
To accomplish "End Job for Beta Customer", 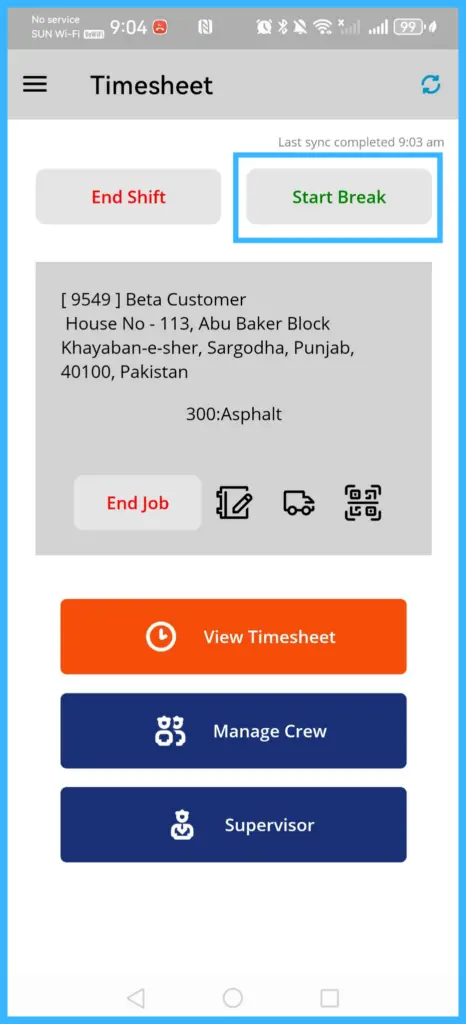I will [138, 502].
